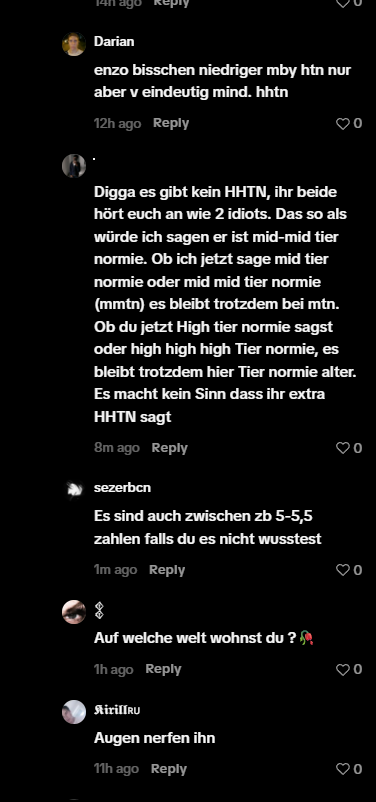Open Darian's profile picture

[74, 44]
